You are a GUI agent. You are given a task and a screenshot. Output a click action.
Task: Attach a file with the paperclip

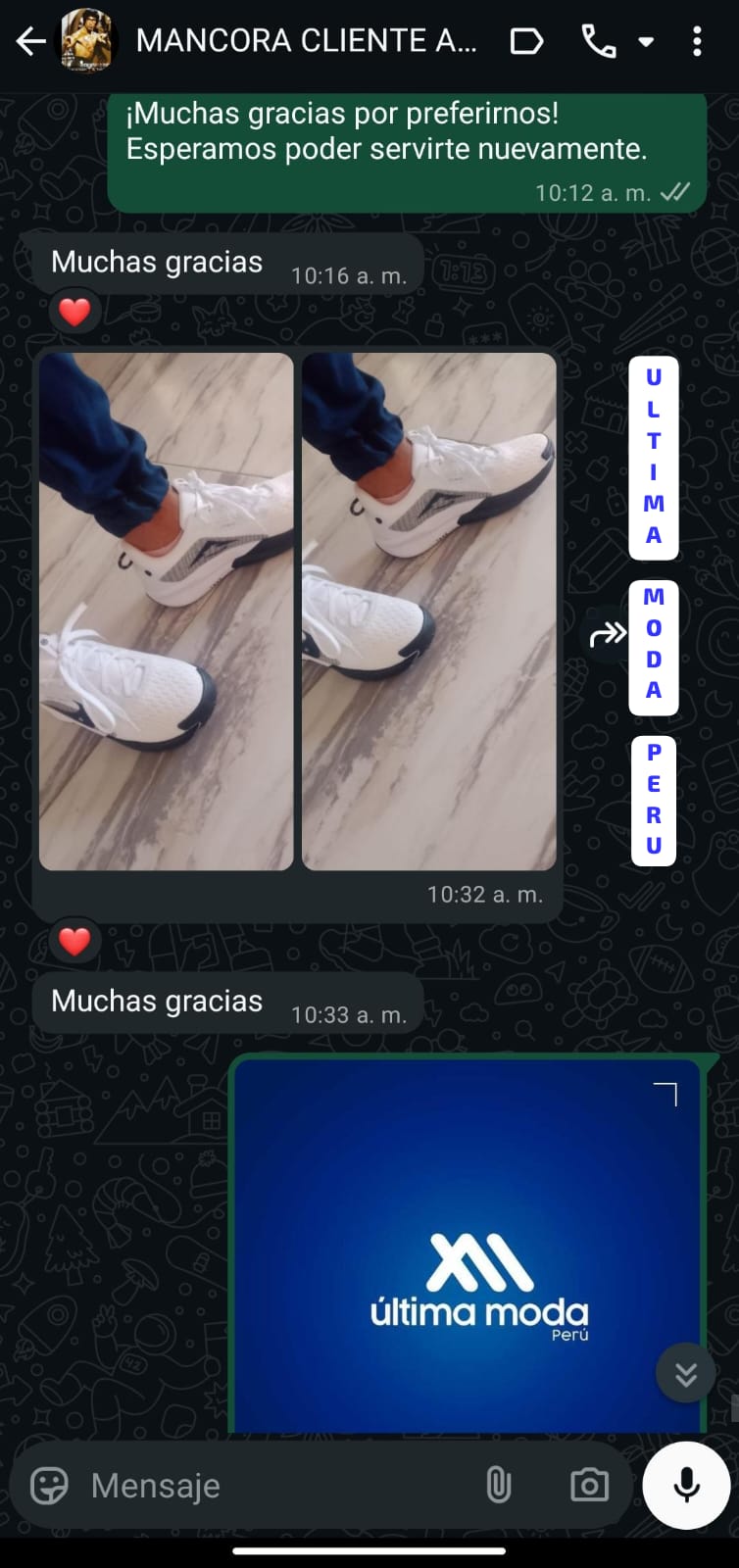(x=499, y=1486)
